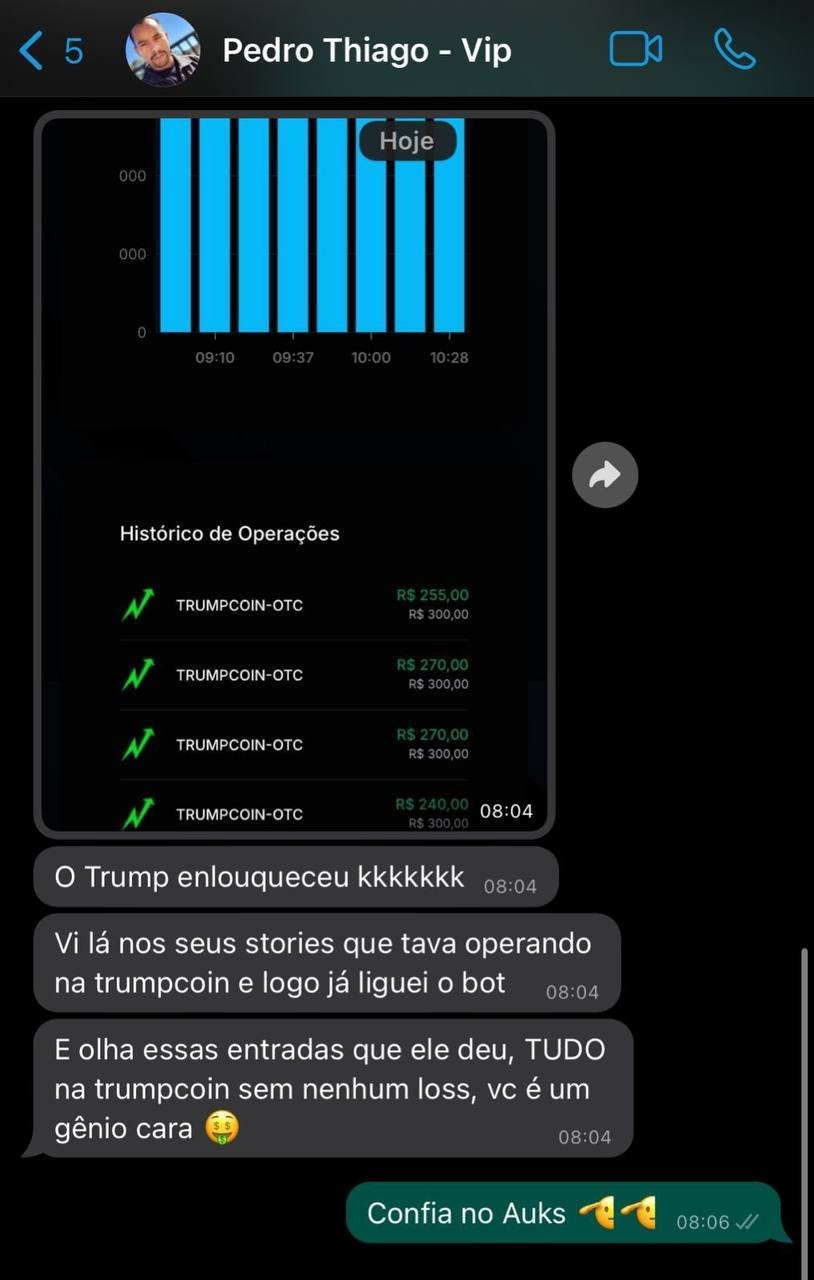This screenshot has height=1280, width=814.
Task: Tap Pedro Thiago's profile picture
Action: (163, 50)
